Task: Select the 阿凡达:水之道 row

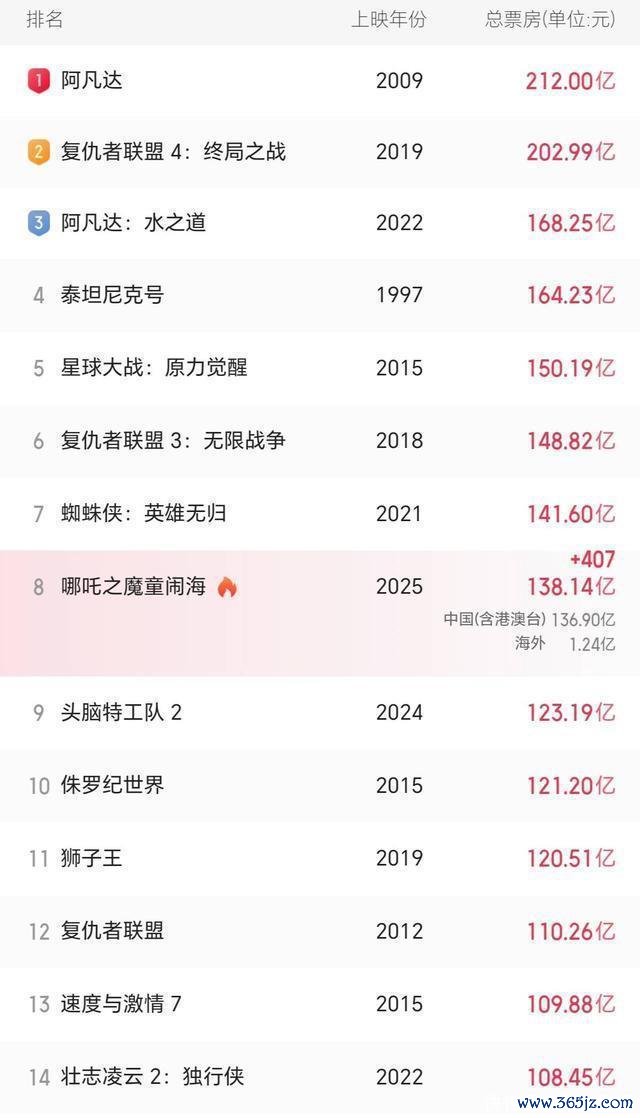Action: pos(320,223)
